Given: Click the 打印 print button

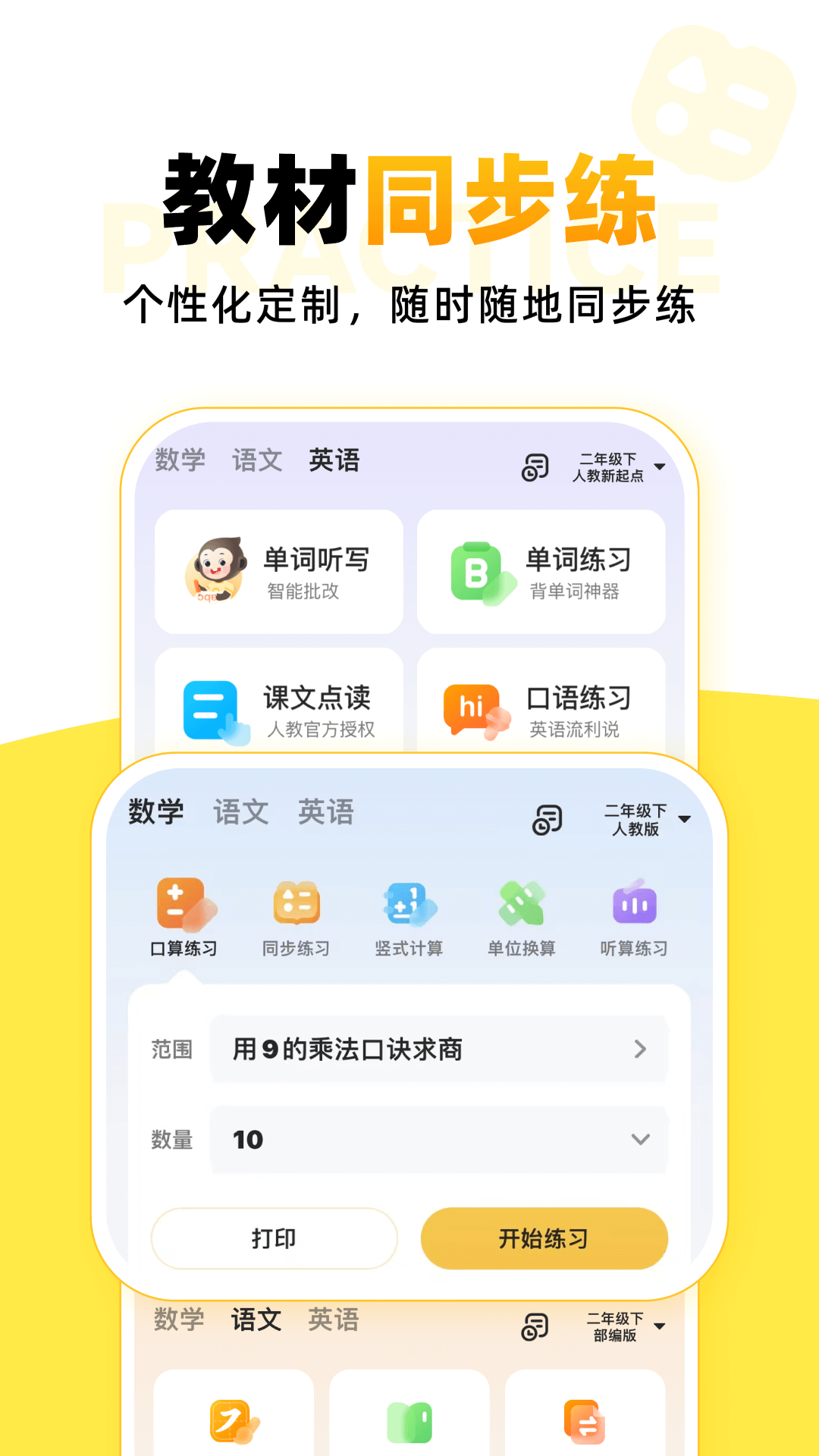Looking at the screenshot, I should tap(273, 1238).
